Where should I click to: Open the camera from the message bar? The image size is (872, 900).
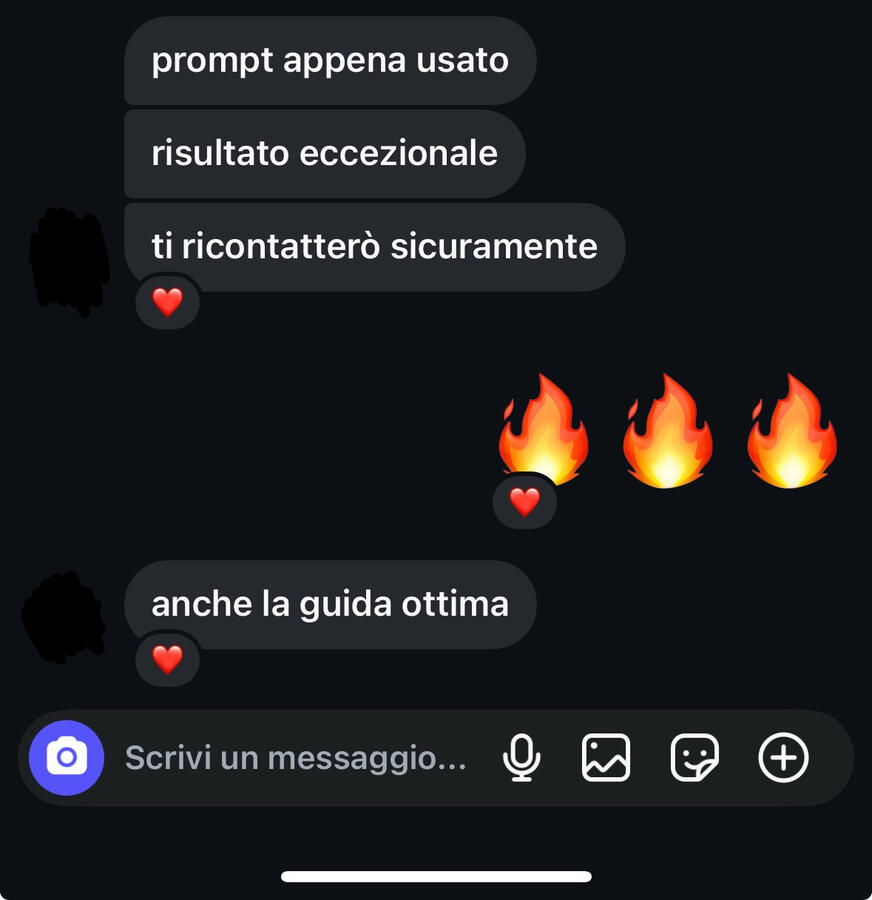(x=67, y=758)
